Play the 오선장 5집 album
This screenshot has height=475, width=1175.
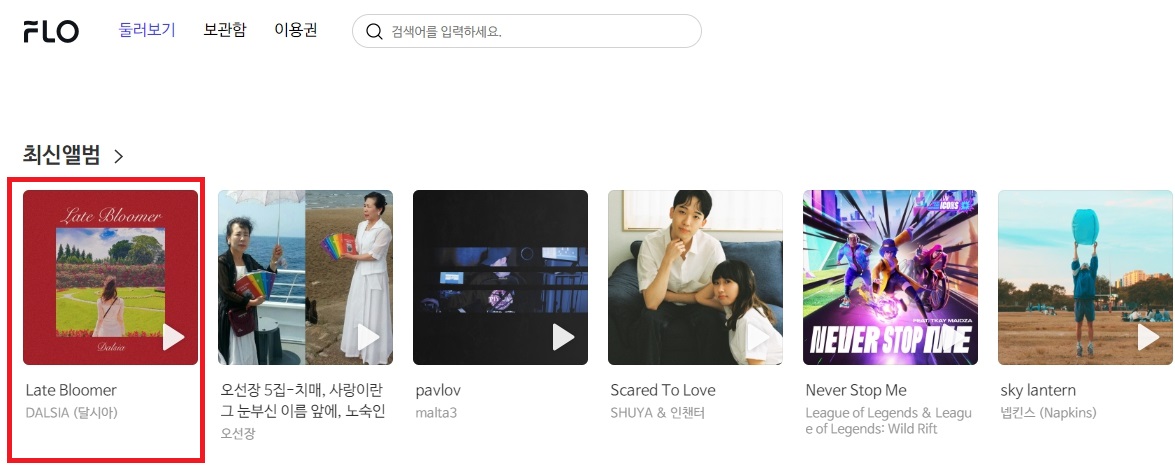click(369, 337)
